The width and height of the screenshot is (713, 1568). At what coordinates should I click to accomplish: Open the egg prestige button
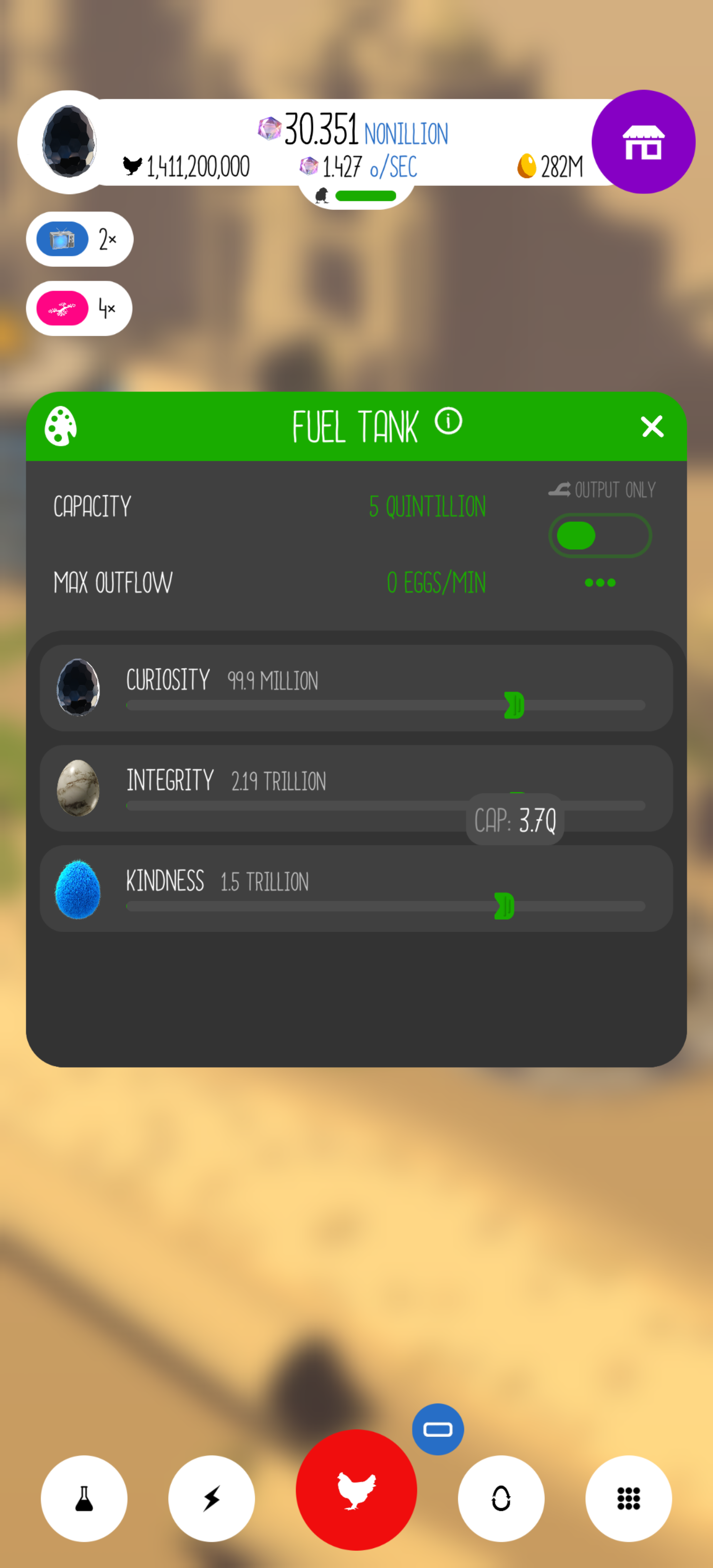[501, 1498]
